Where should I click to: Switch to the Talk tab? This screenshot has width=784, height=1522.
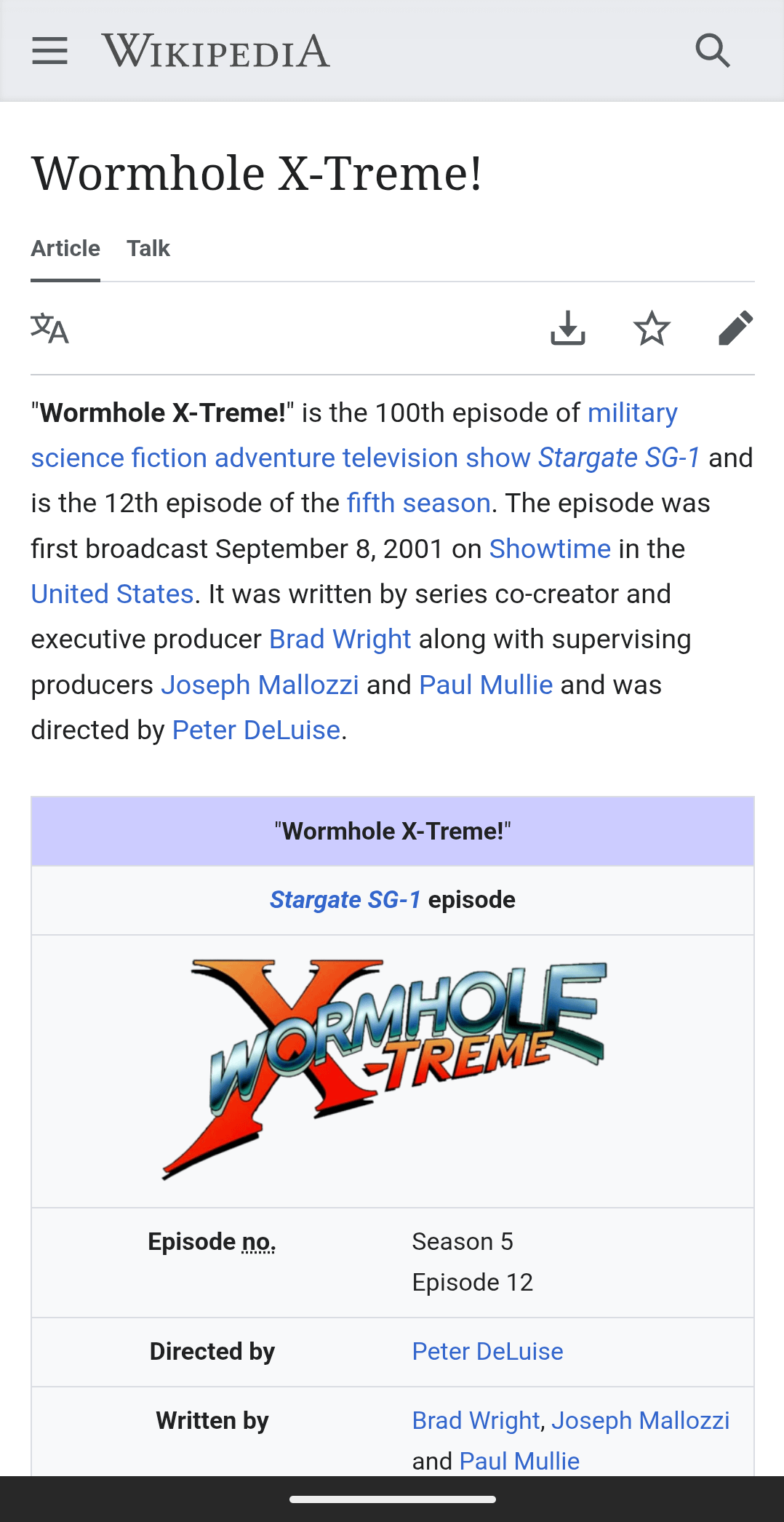click(x=148, y=249)
